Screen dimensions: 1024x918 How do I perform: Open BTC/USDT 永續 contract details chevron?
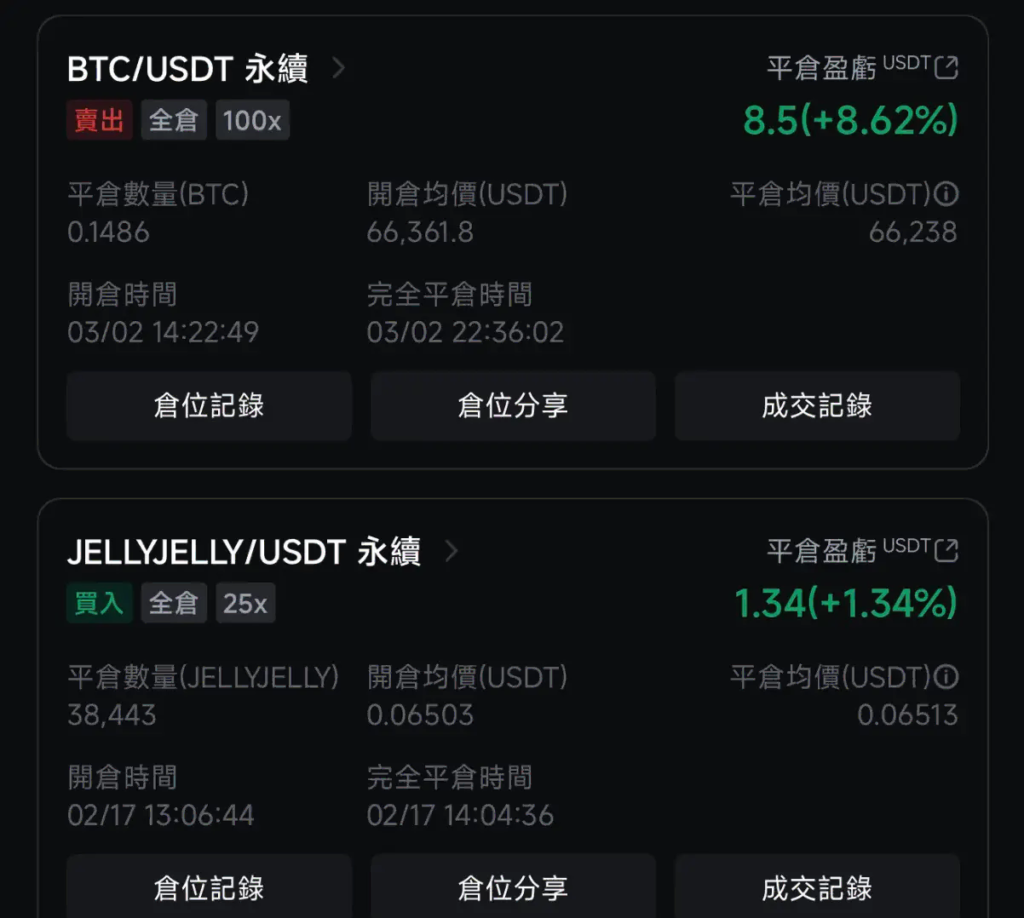click(x=339, y=68)
